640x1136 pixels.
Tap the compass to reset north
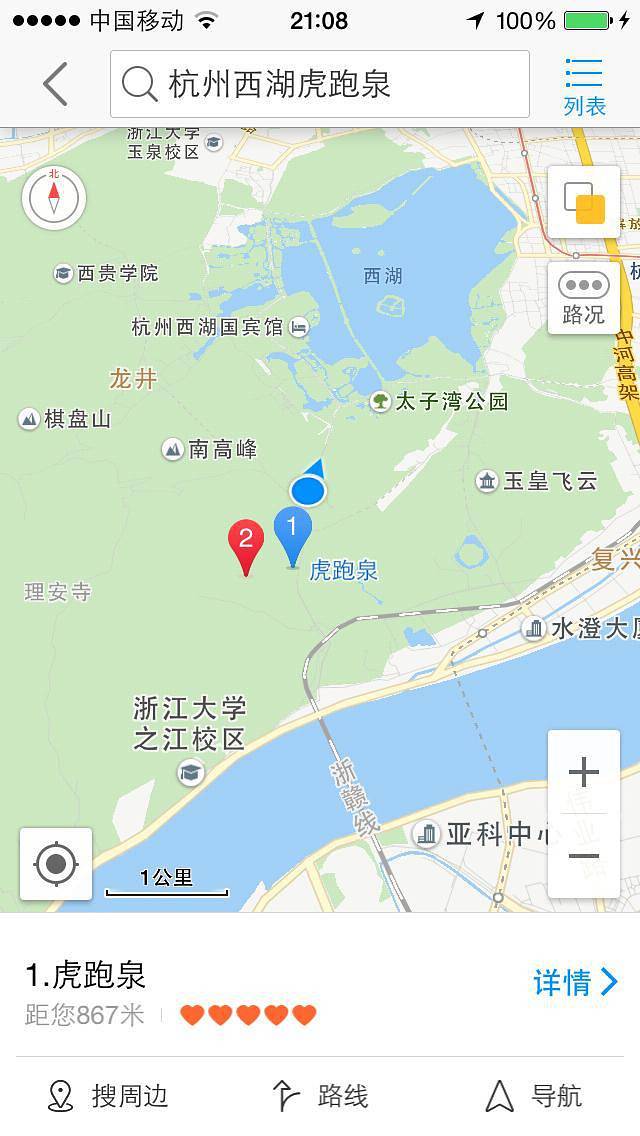tap(53, 197)
